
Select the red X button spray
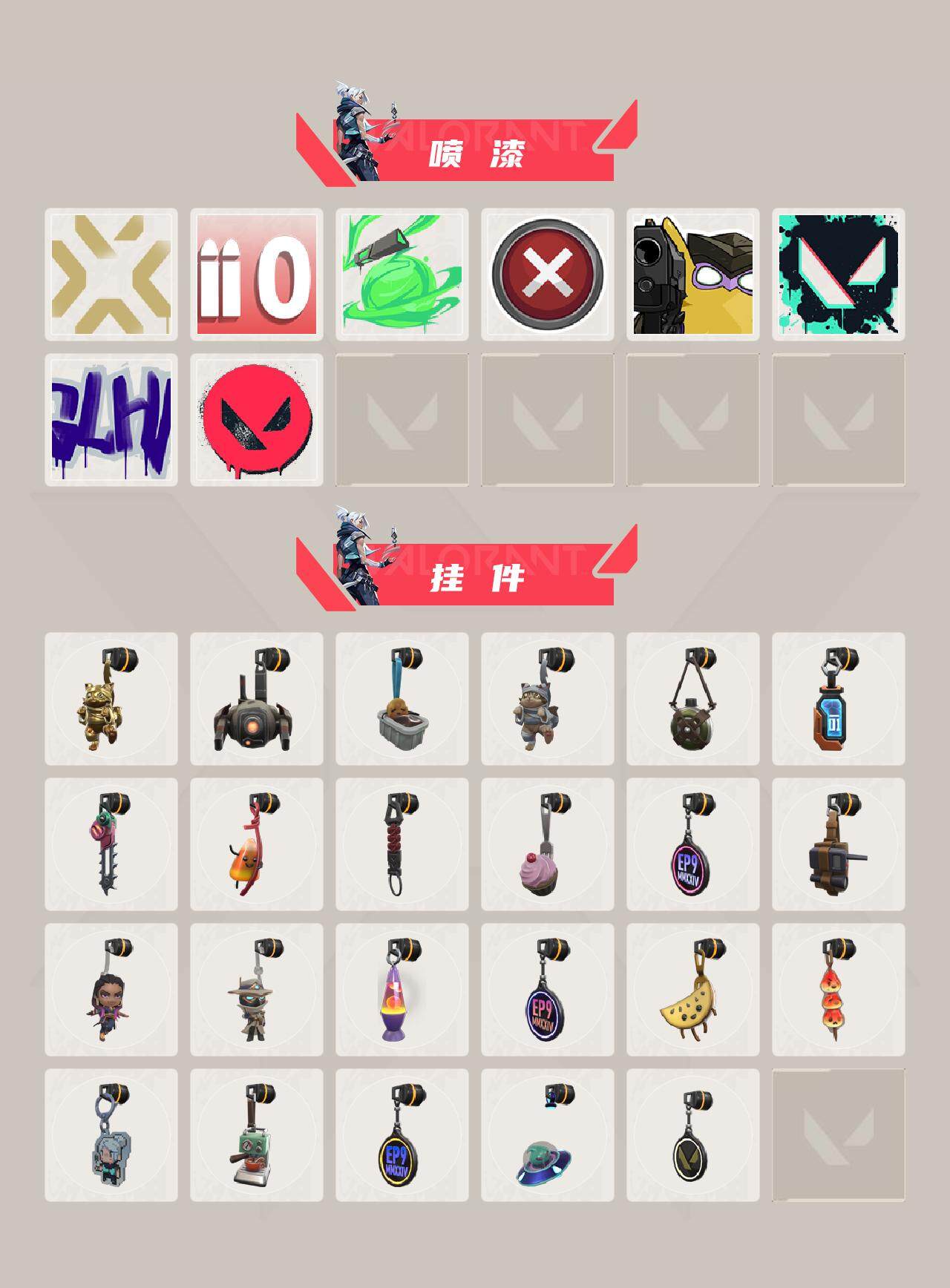tap(546, 272)
